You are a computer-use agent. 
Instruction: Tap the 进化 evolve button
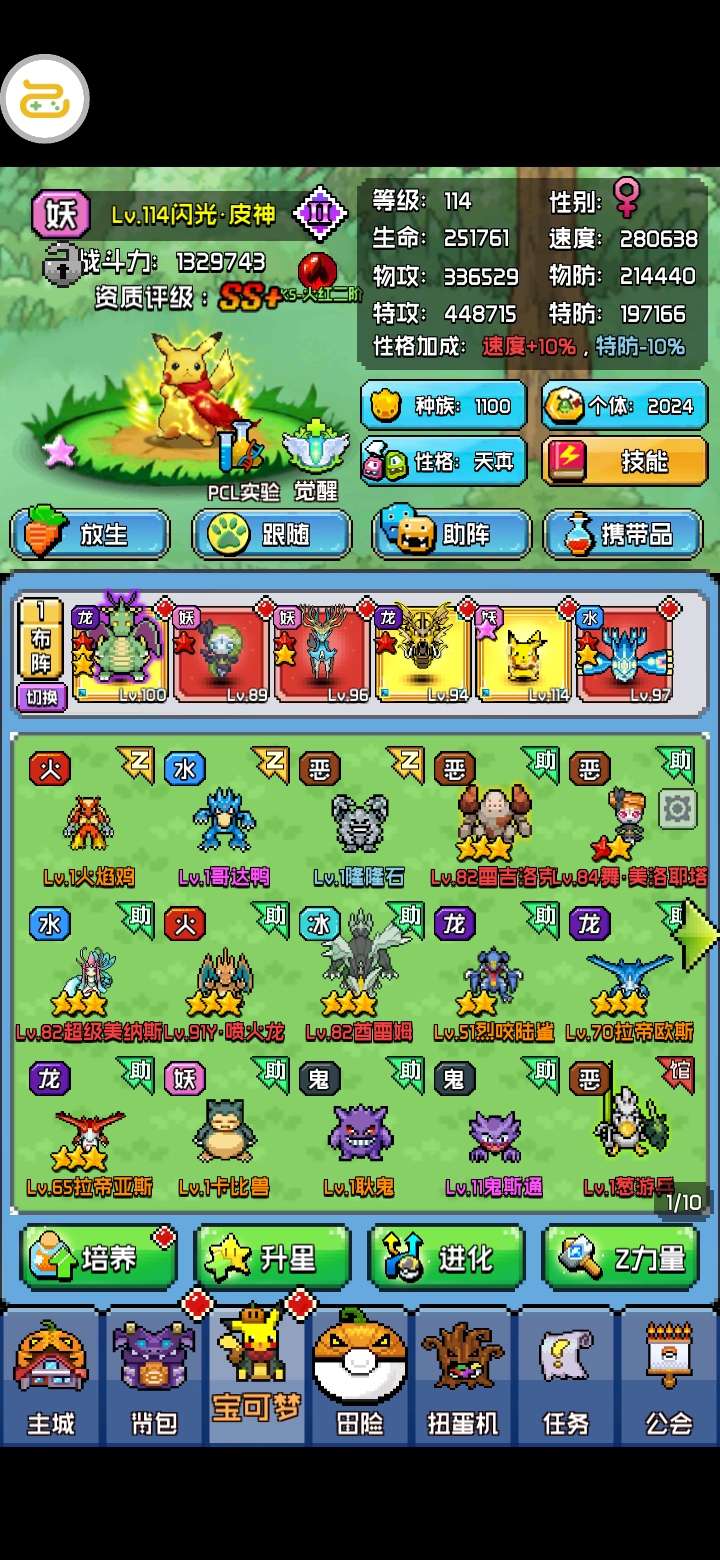tap(446, 1257)
